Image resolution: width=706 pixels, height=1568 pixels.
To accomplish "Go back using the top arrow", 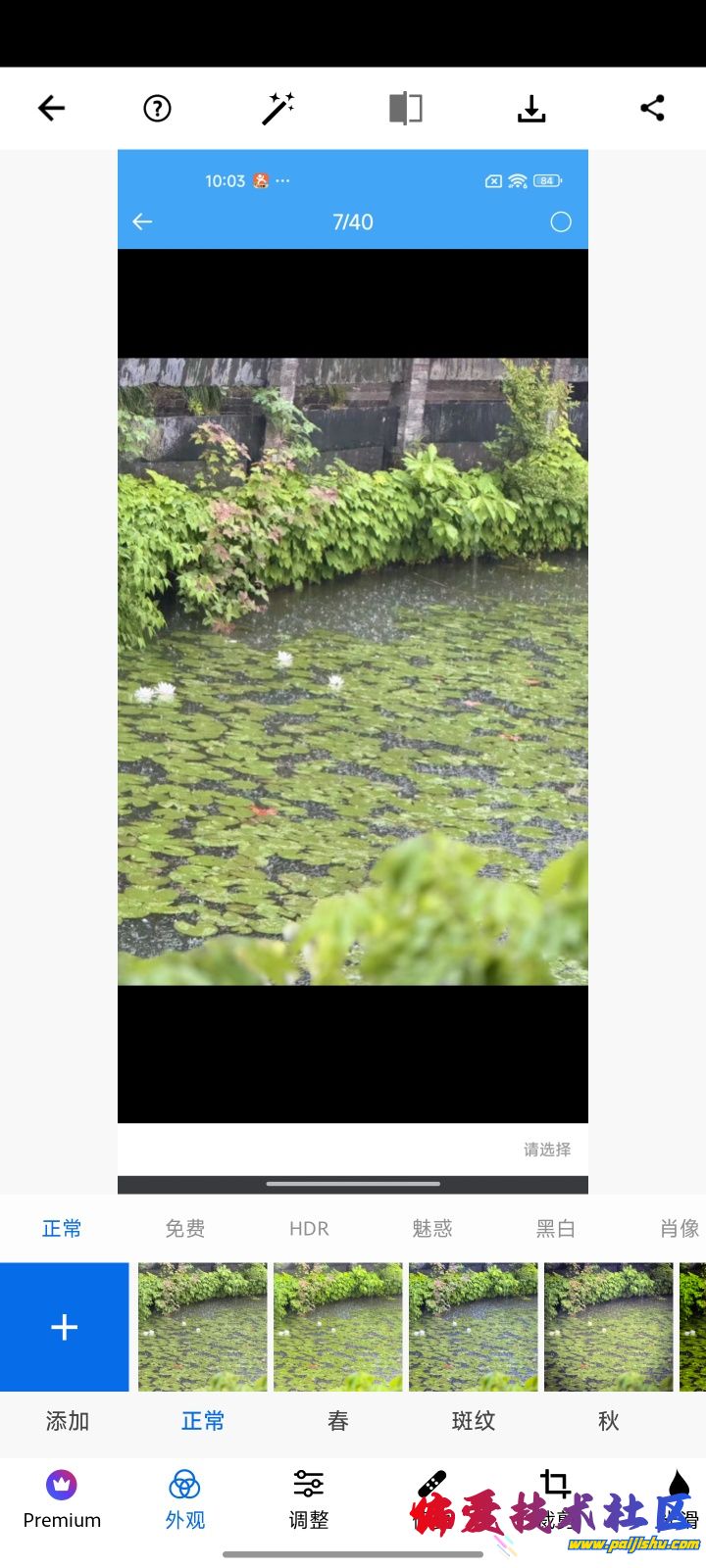I will tap(51, 108).
